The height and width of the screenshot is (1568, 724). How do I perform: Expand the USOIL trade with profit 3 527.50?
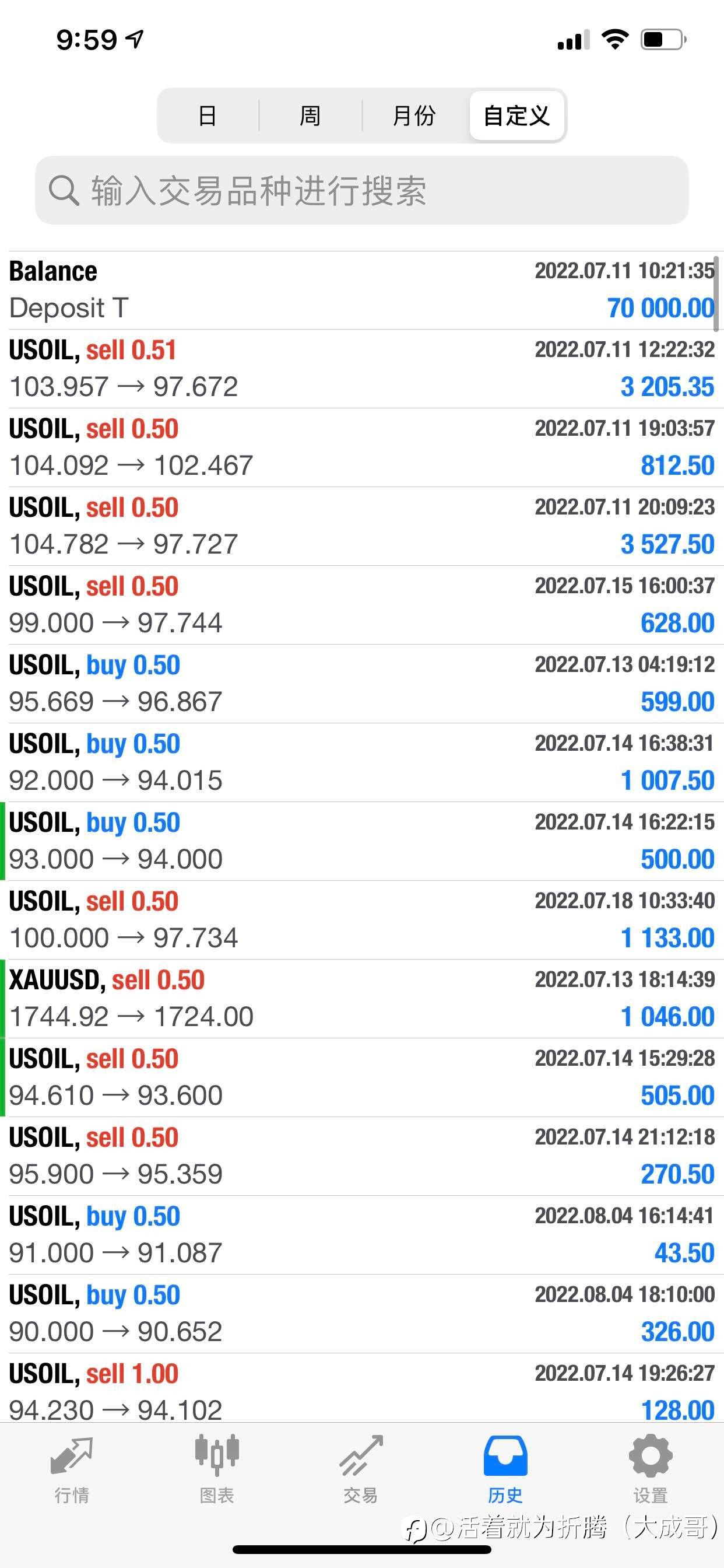(x=362, y=527)
